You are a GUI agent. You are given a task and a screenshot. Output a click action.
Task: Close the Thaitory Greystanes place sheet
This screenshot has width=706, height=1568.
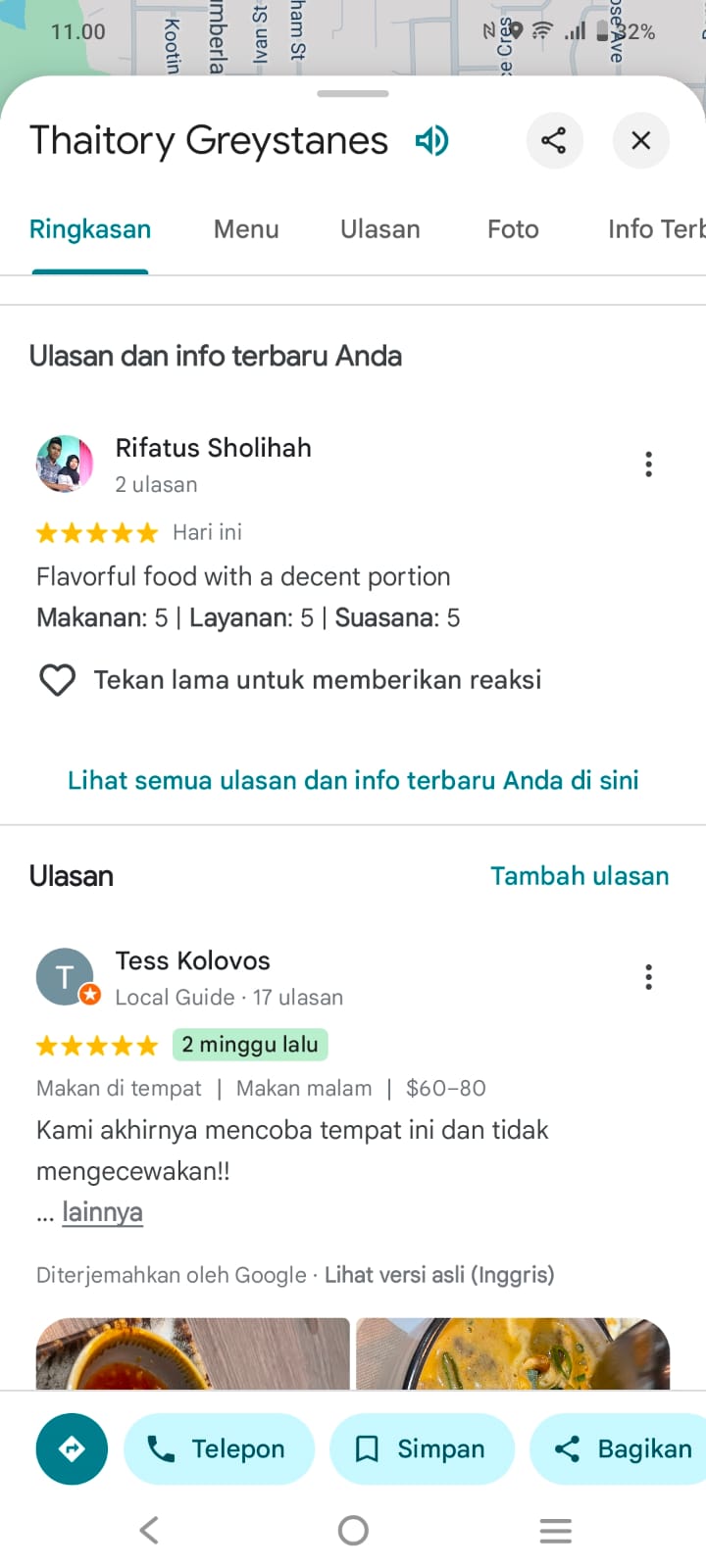pos(641,140)
